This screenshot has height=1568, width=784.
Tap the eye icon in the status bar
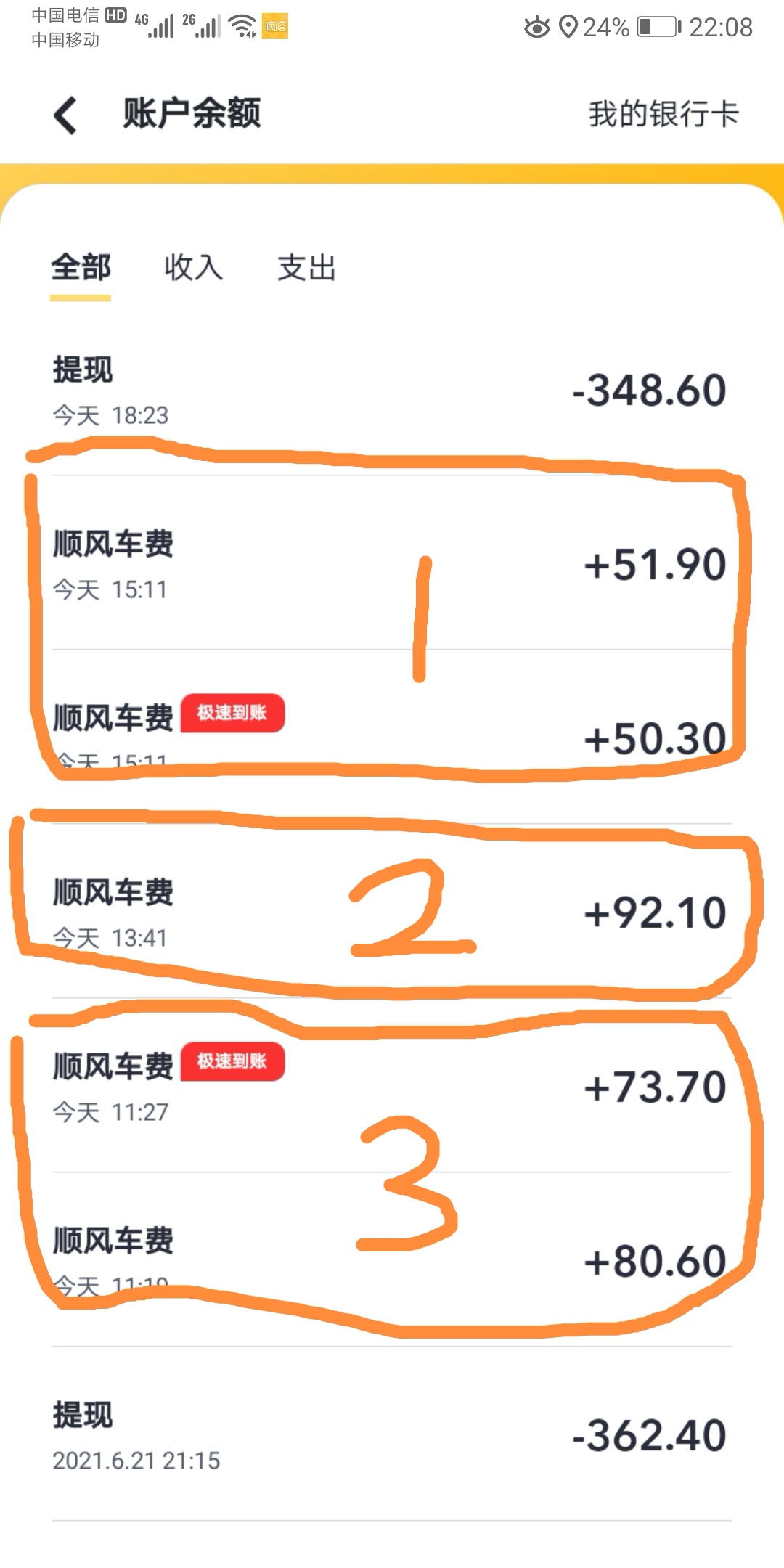point(535,28)
